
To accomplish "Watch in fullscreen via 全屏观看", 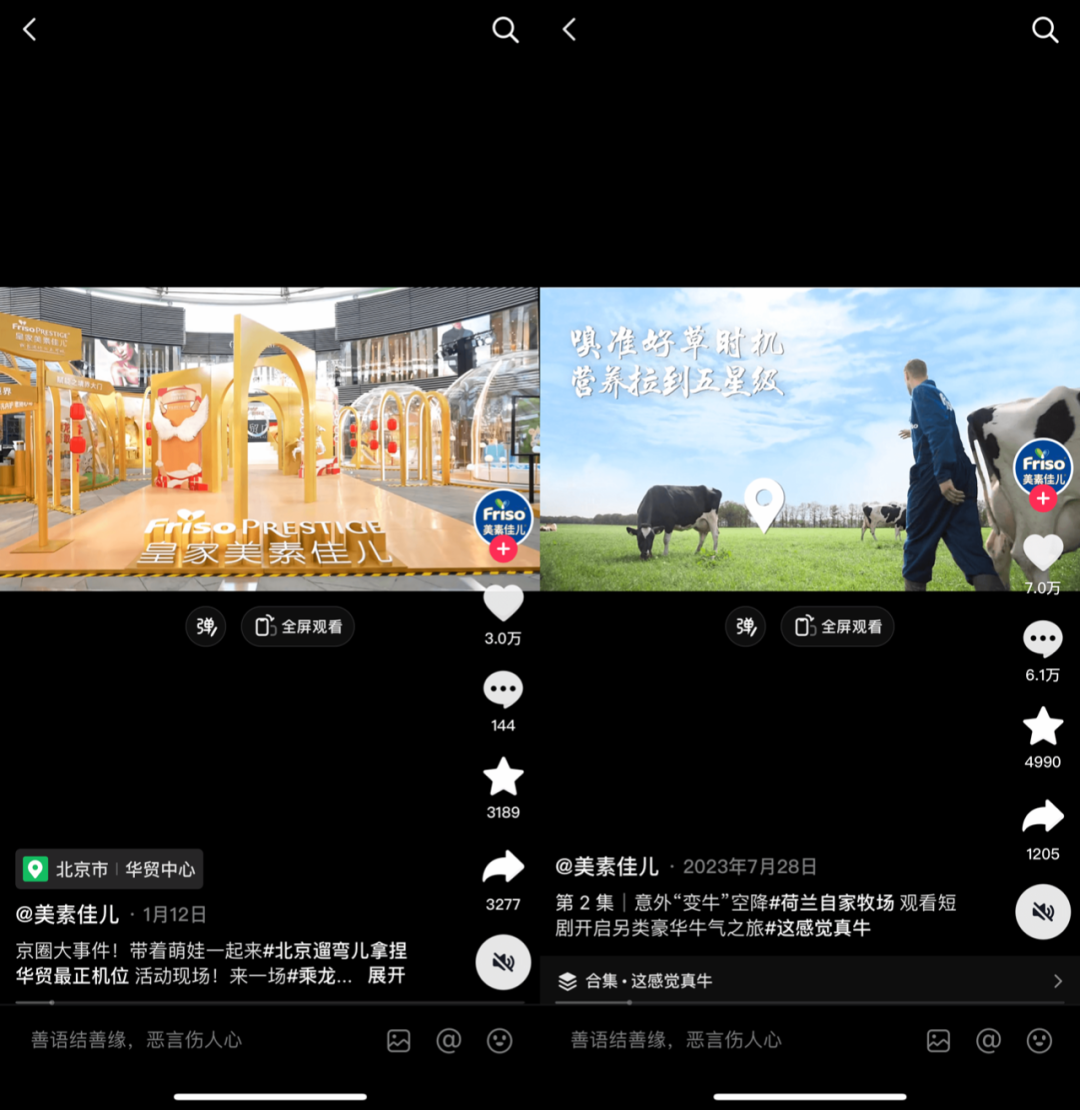I will point(297,626).
